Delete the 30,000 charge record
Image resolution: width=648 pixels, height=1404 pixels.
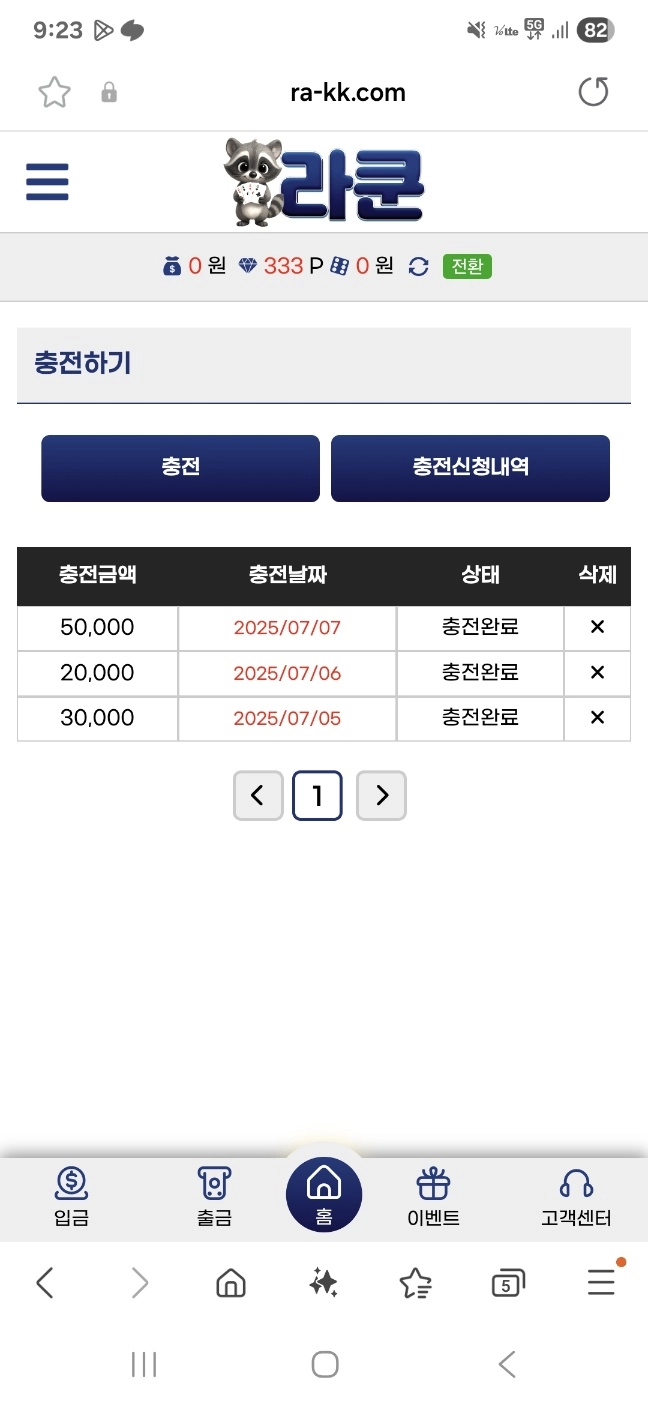point(597,718)
